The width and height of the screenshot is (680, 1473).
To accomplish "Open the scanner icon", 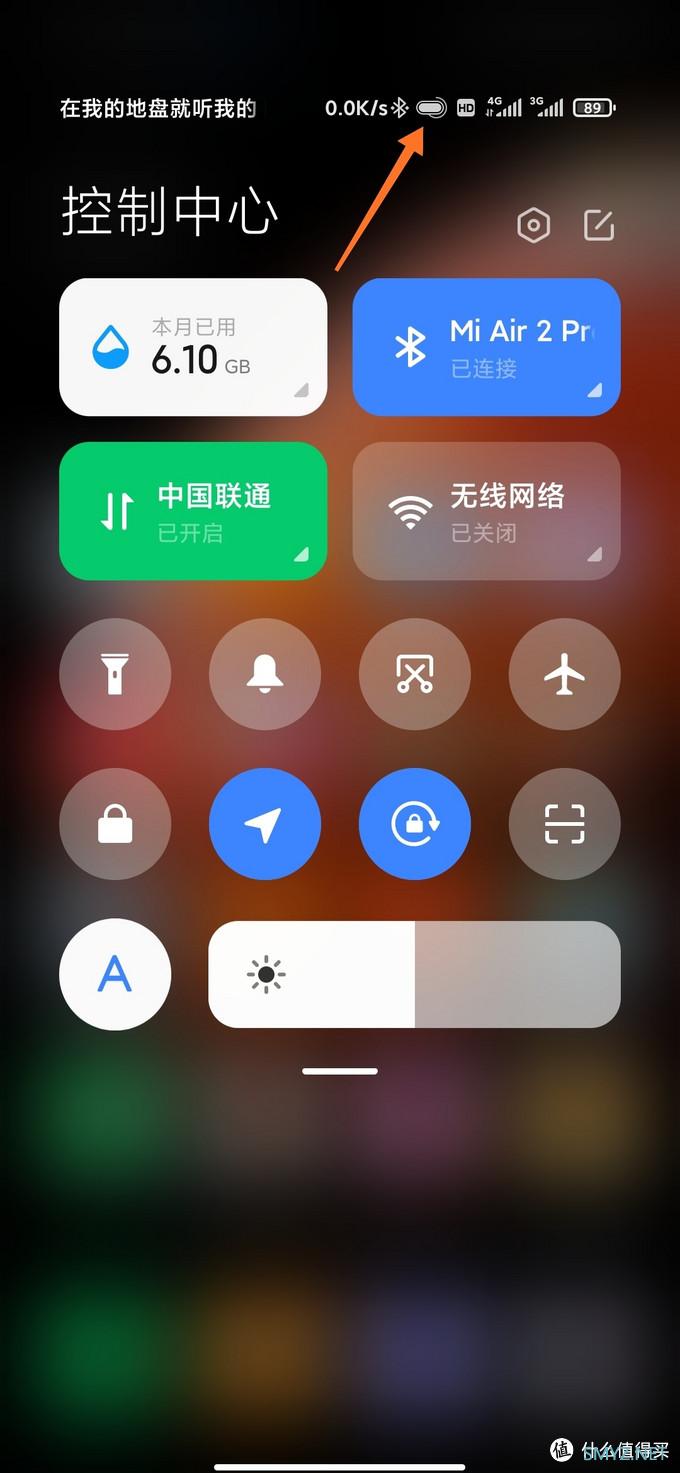I will click(x=565, y=824).
